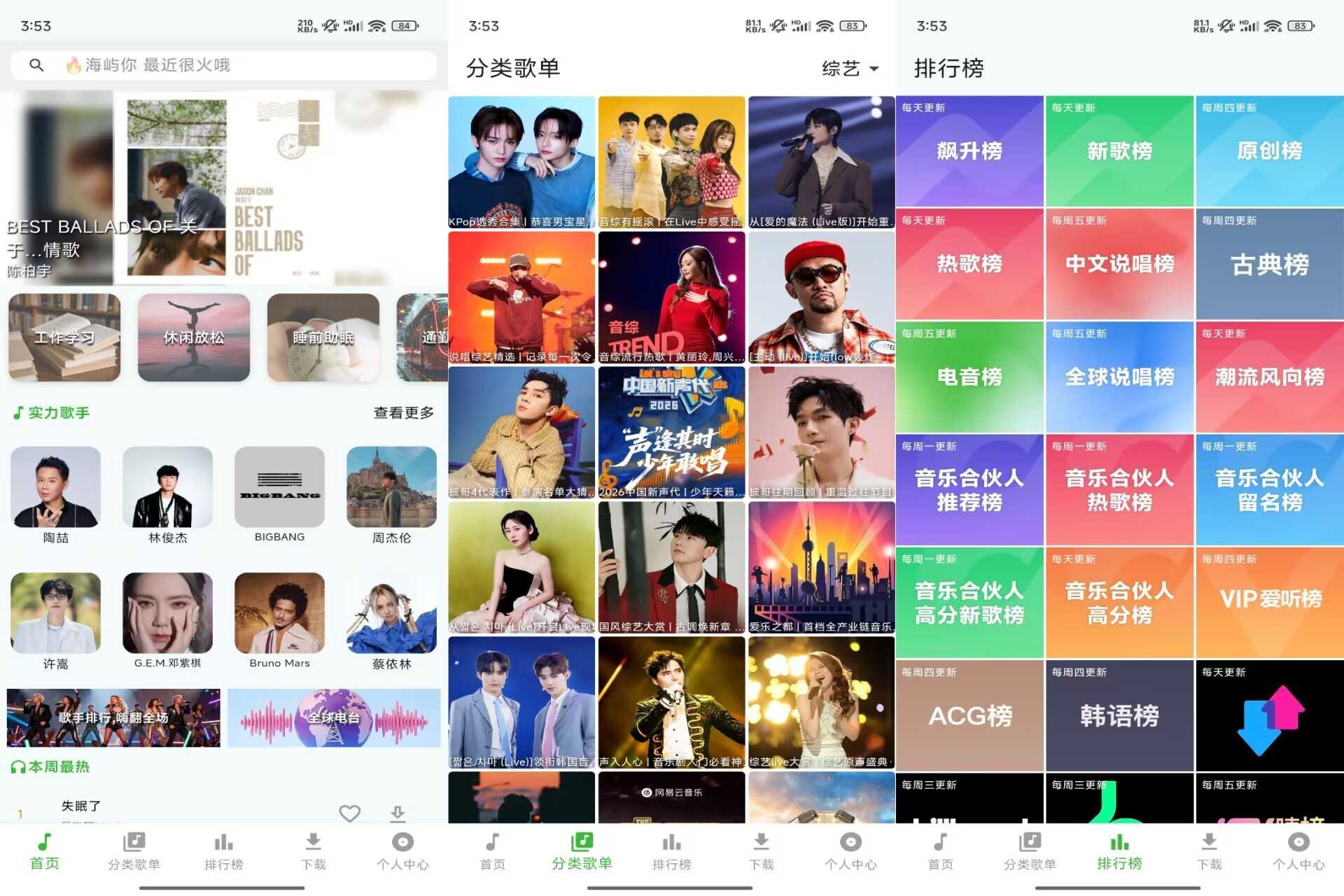The width and height of the screenshot is (1344, 896).
Task: Open artist G.E.M.邓紫棋
Action: (168, 613)
